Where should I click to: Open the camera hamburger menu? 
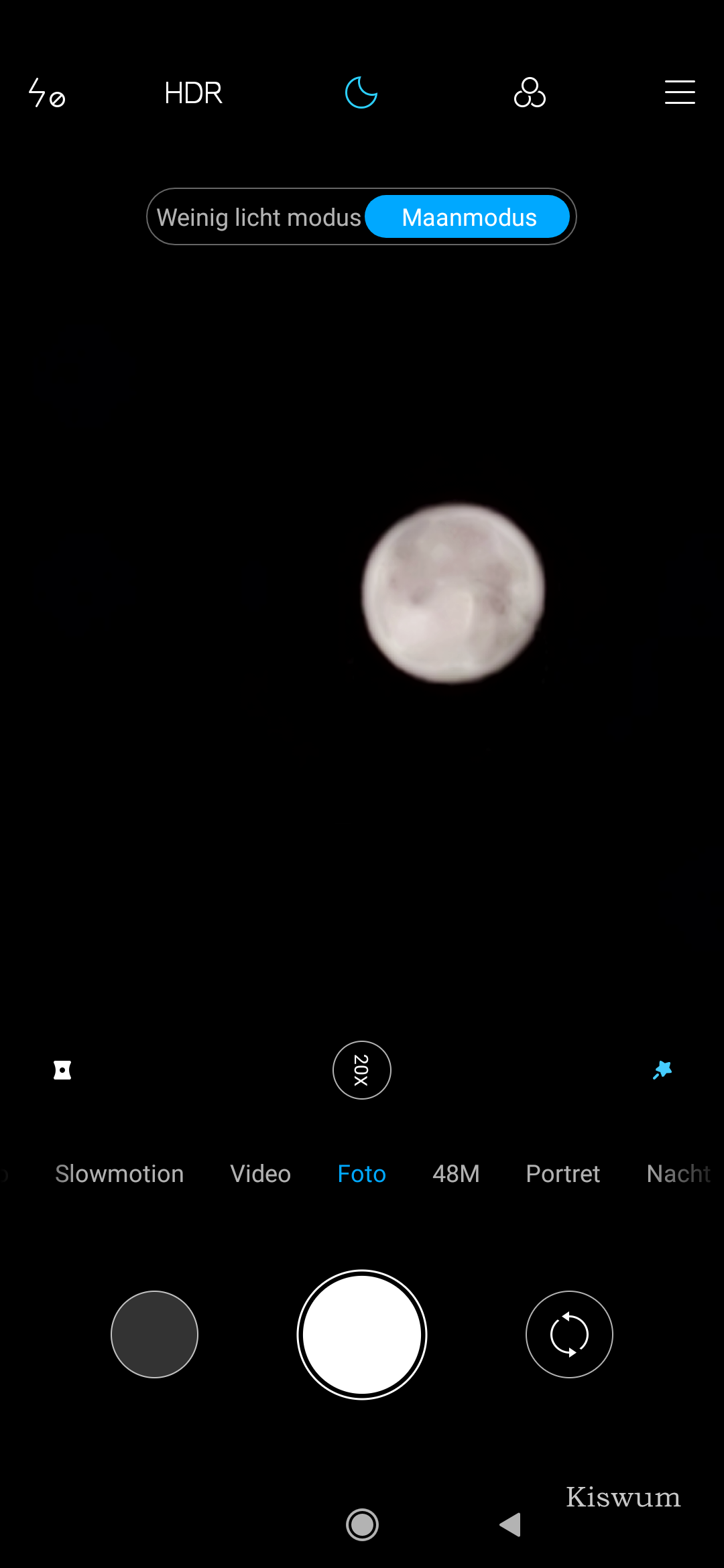[x=679, y=92]
